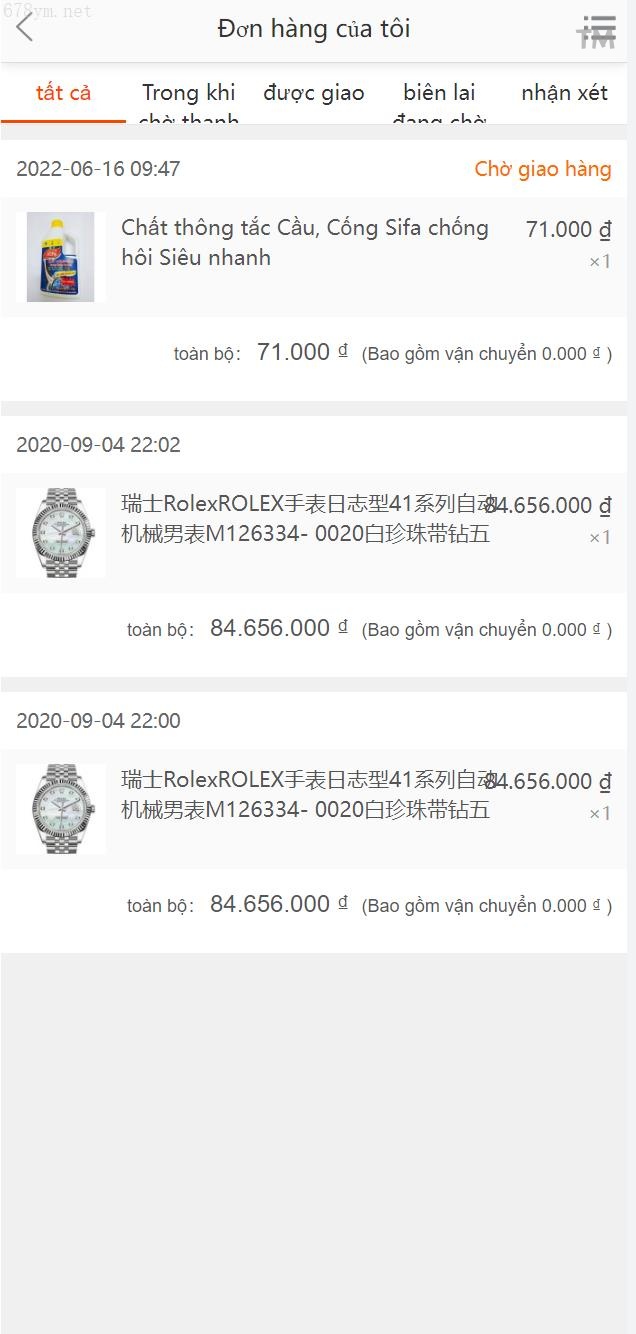
Task: Show the nhận xét tab
Action: coord(564,94)
